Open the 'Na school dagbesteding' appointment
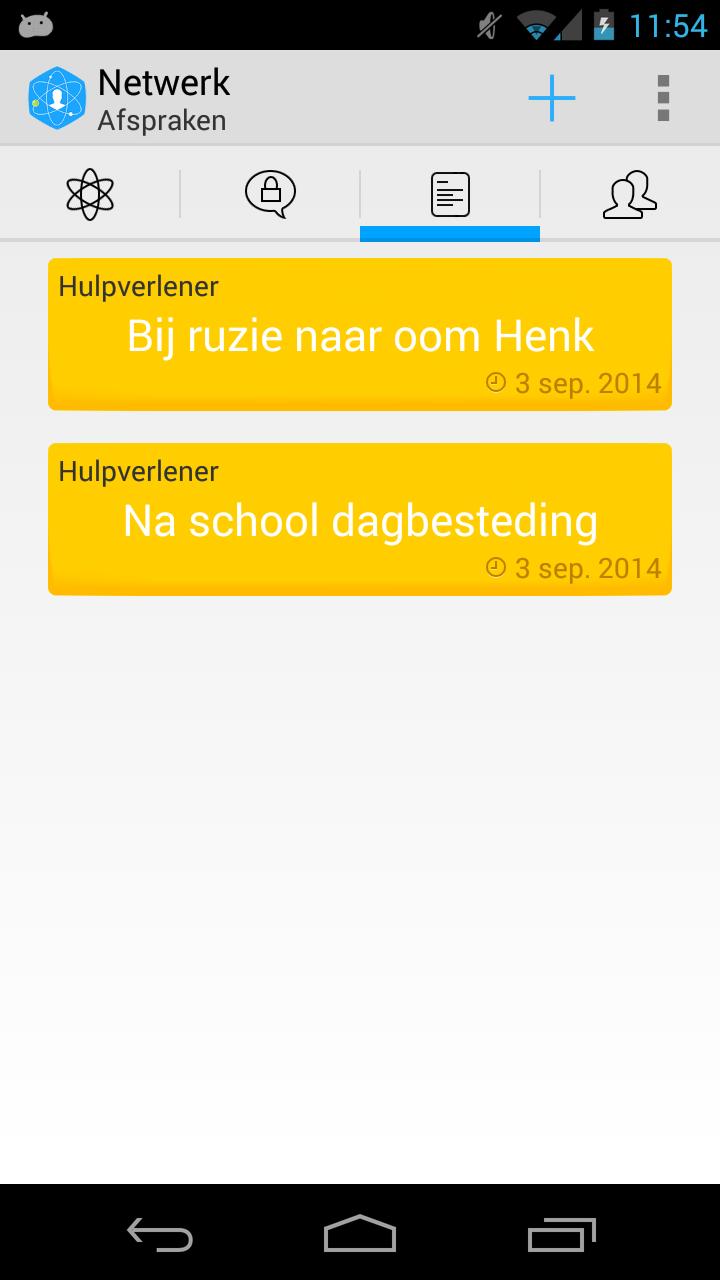The width and height of the screenshot is (720, 1280). tap(360, 519)
